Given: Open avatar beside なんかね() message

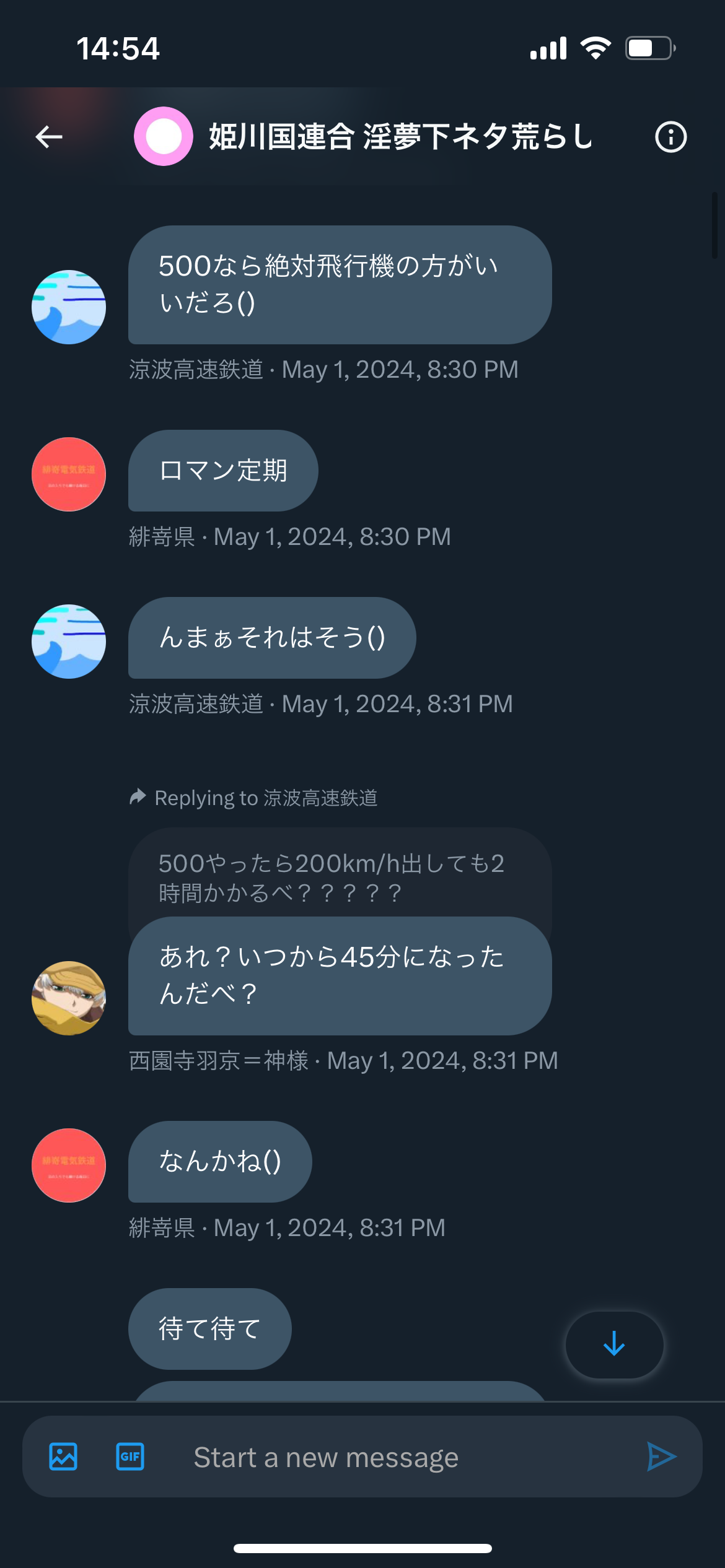Looking at the screenshot, I should point(69,1165).
